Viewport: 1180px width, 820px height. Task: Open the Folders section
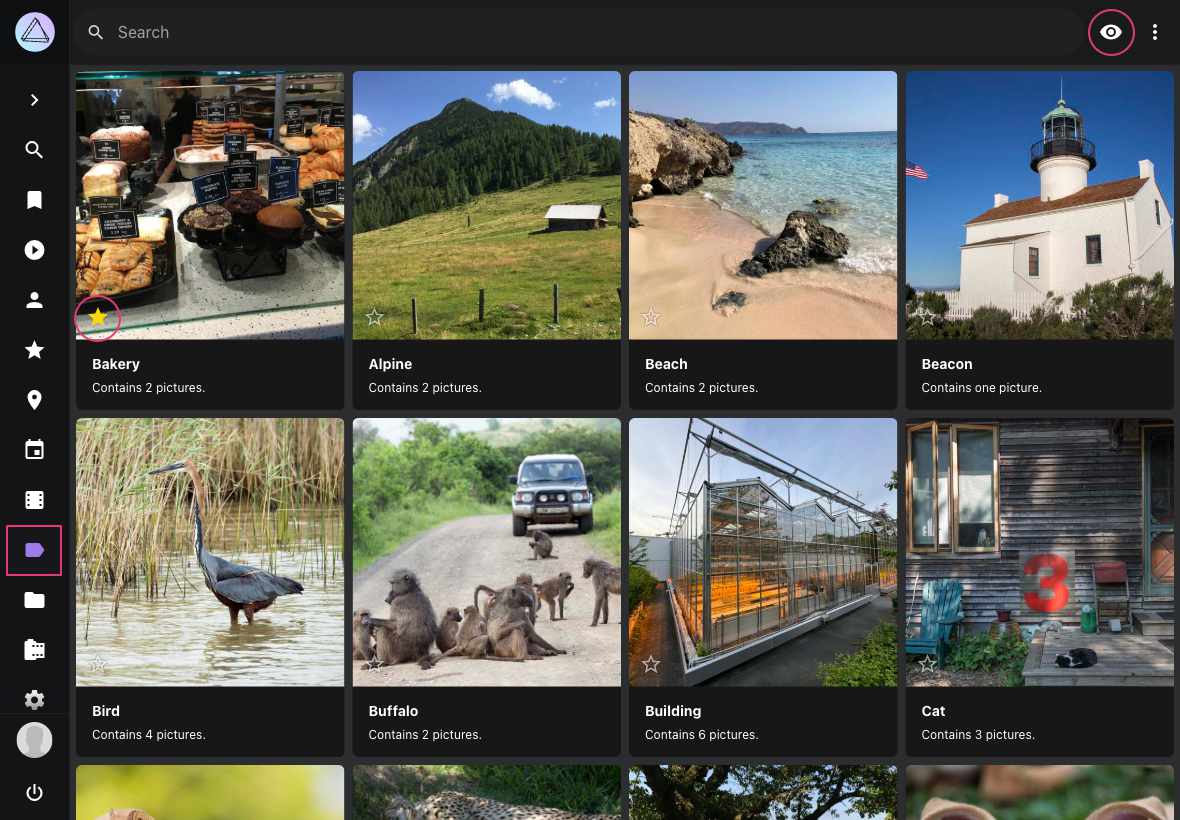(34, 600)
